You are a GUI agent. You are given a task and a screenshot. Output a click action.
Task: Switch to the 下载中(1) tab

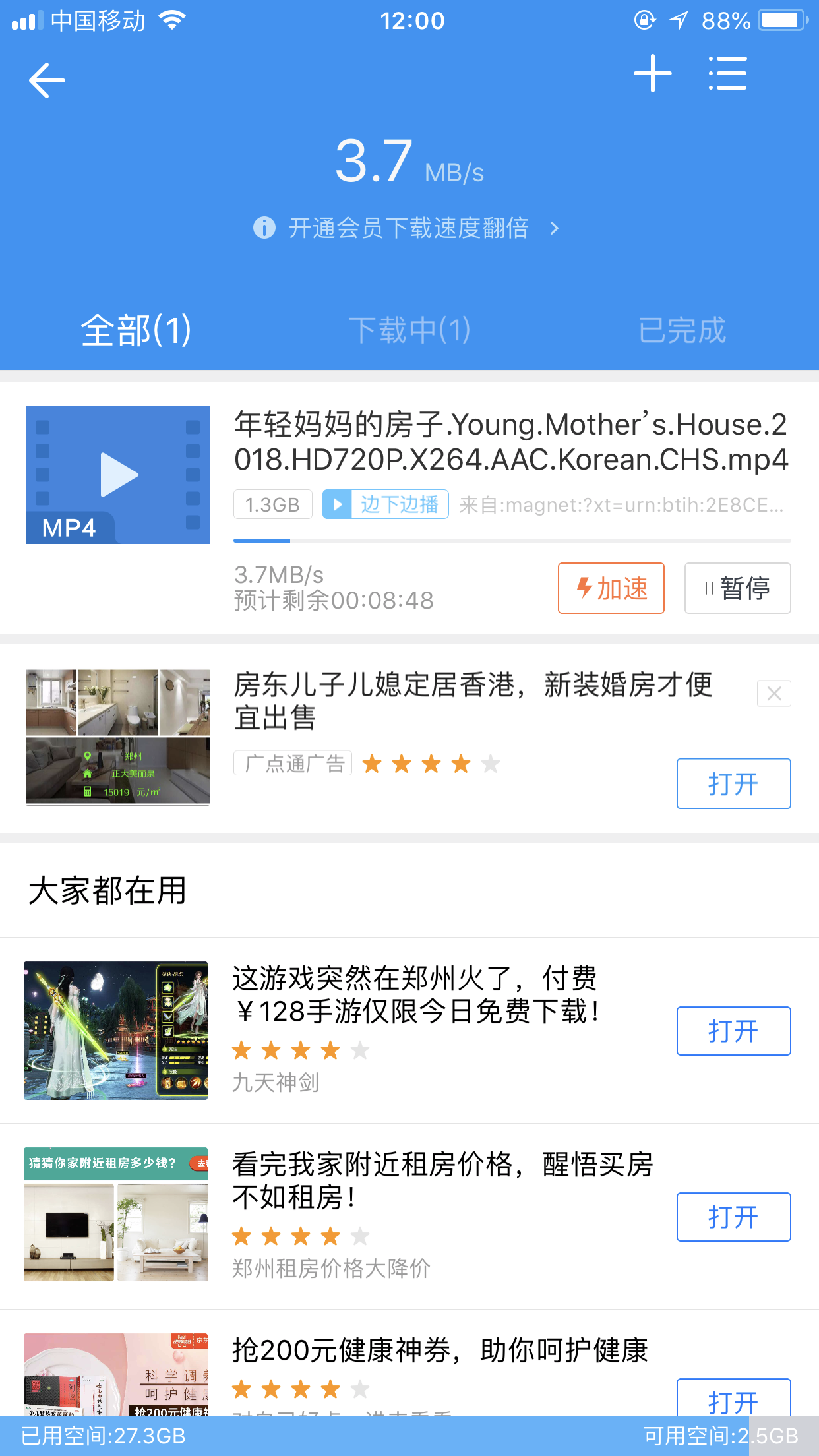click(409, 330)
